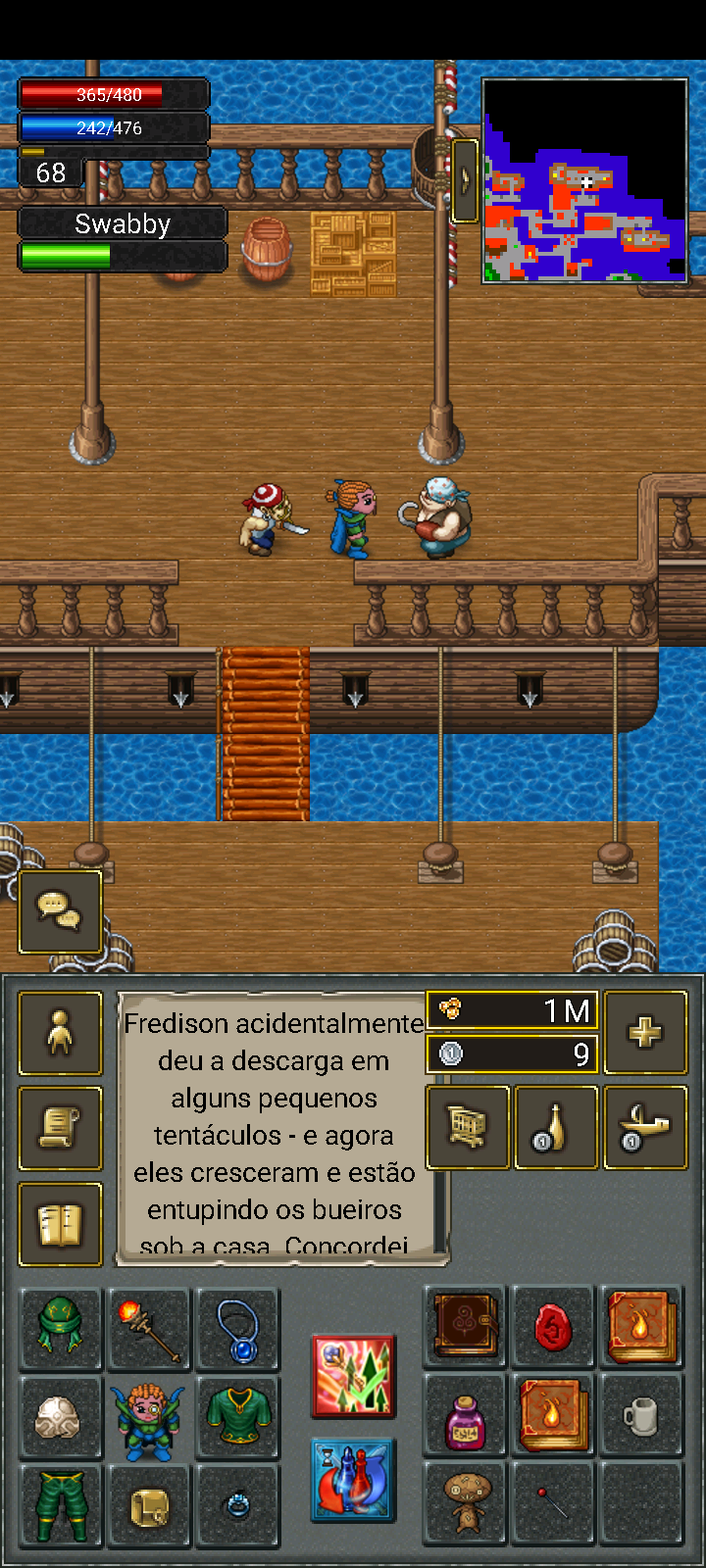Image resolution: width=706 pixels, height=1568 pixels.
Task: Select the blue amulet slot
Action: pyautogui.click(x=238, y=1328)
